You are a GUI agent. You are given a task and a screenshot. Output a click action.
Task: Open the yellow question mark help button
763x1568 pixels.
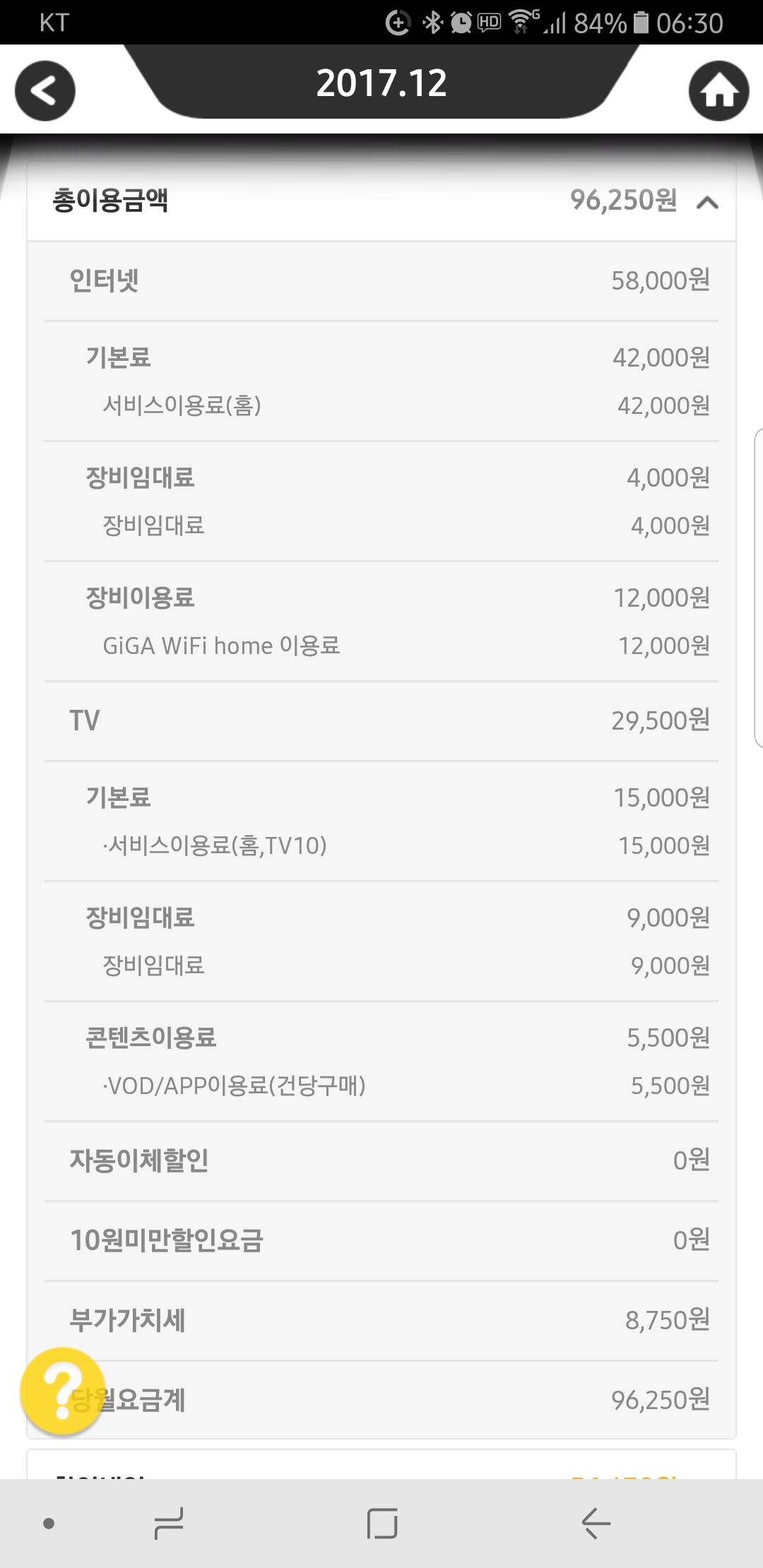coord(62,1391)
